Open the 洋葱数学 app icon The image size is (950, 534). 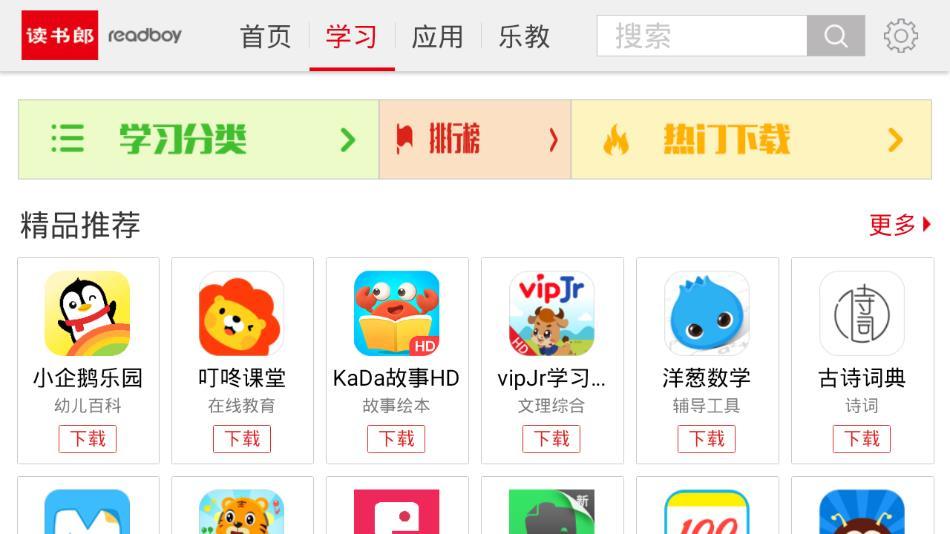tap(707, 313)
